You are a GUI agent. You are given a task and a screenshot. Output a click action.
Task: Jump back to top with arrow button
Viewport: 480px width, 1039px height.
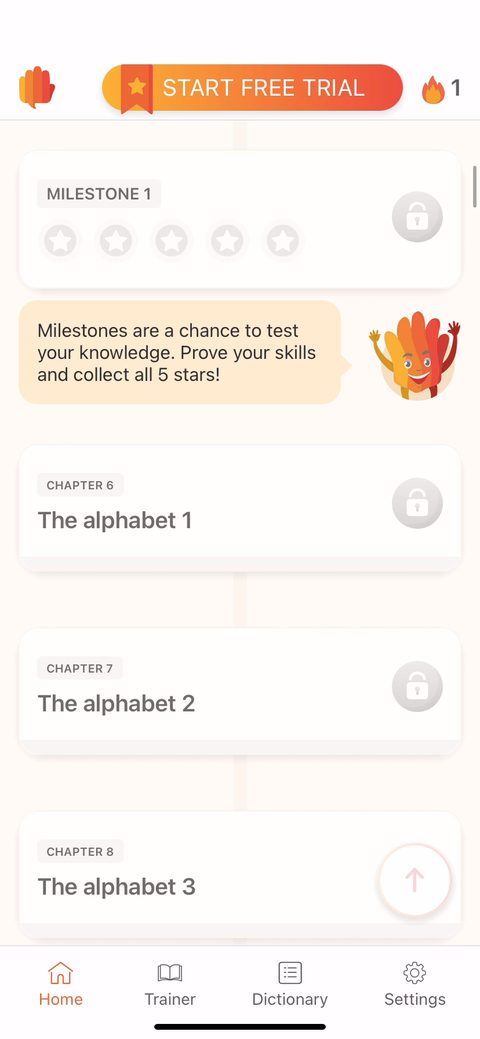click(415, 880)
